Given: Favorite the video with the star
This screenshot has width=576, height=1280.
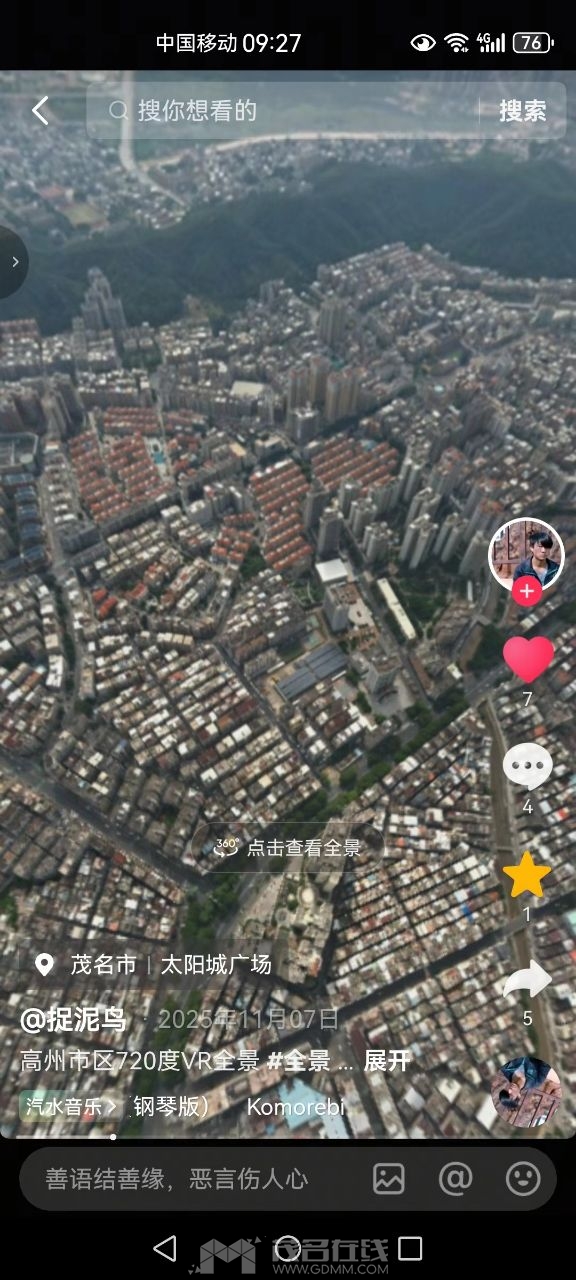Looking at the screenshot, I should pos(526,875).
